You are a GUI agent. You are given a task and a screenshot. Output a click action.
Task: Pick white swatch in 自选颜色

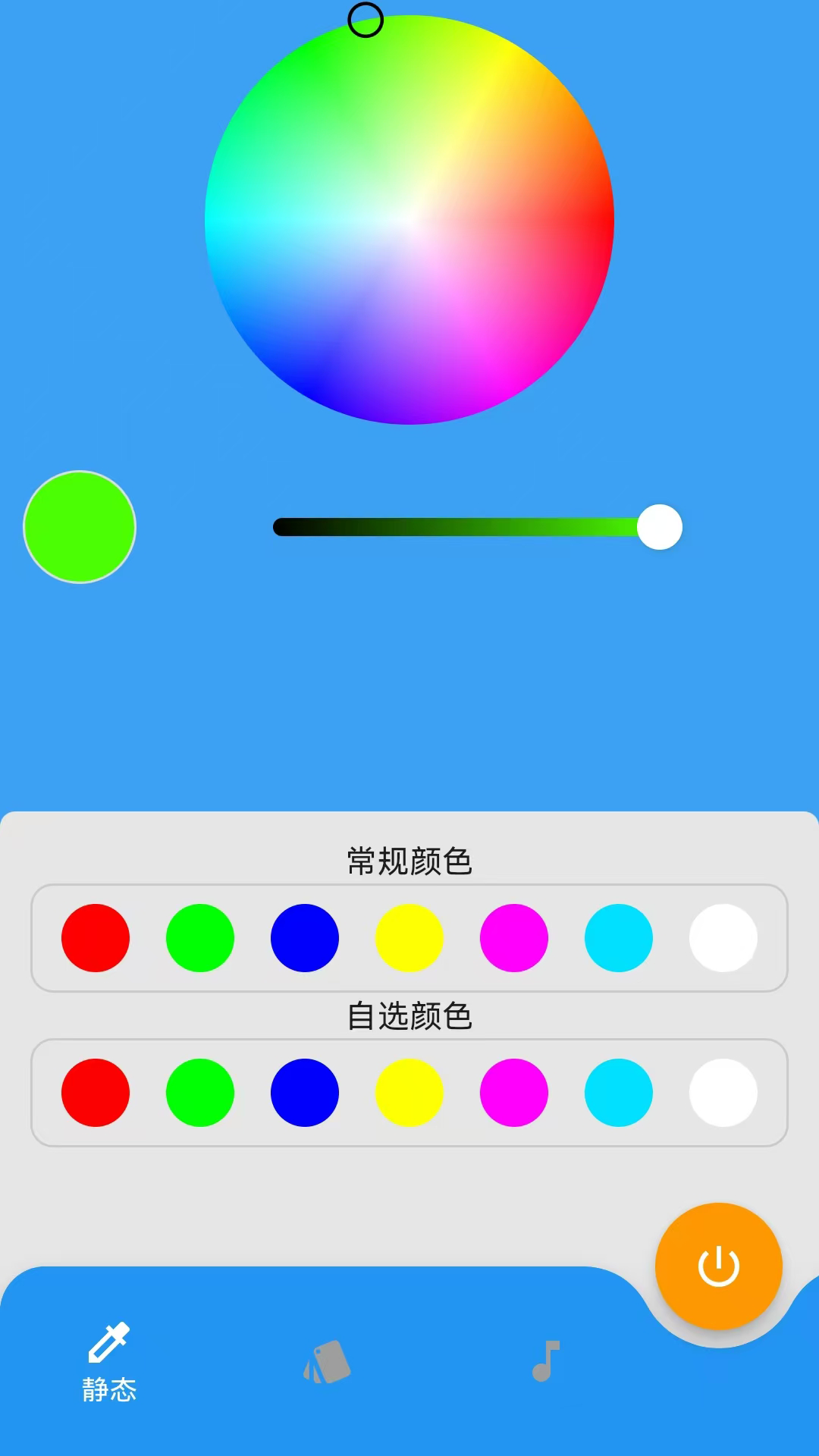[x=723, y=1093]
